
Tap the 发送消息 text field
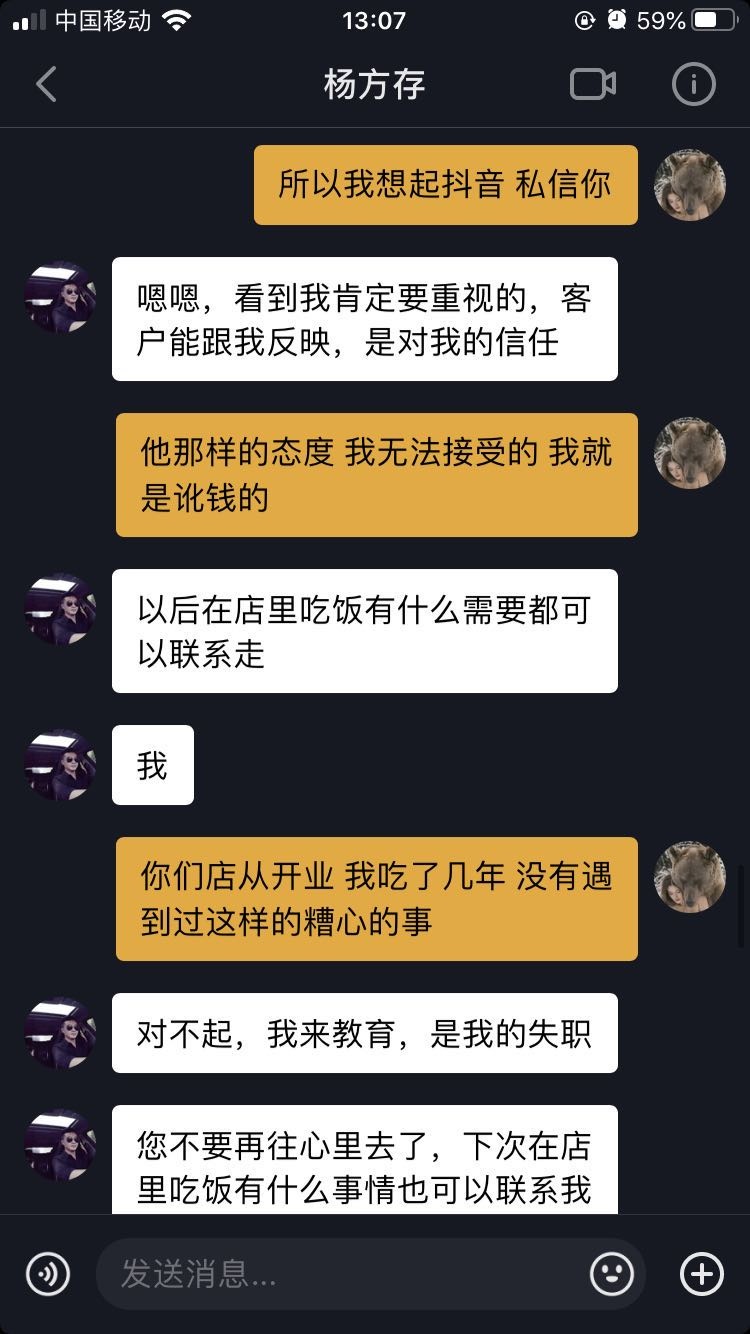click(340, 1274)
